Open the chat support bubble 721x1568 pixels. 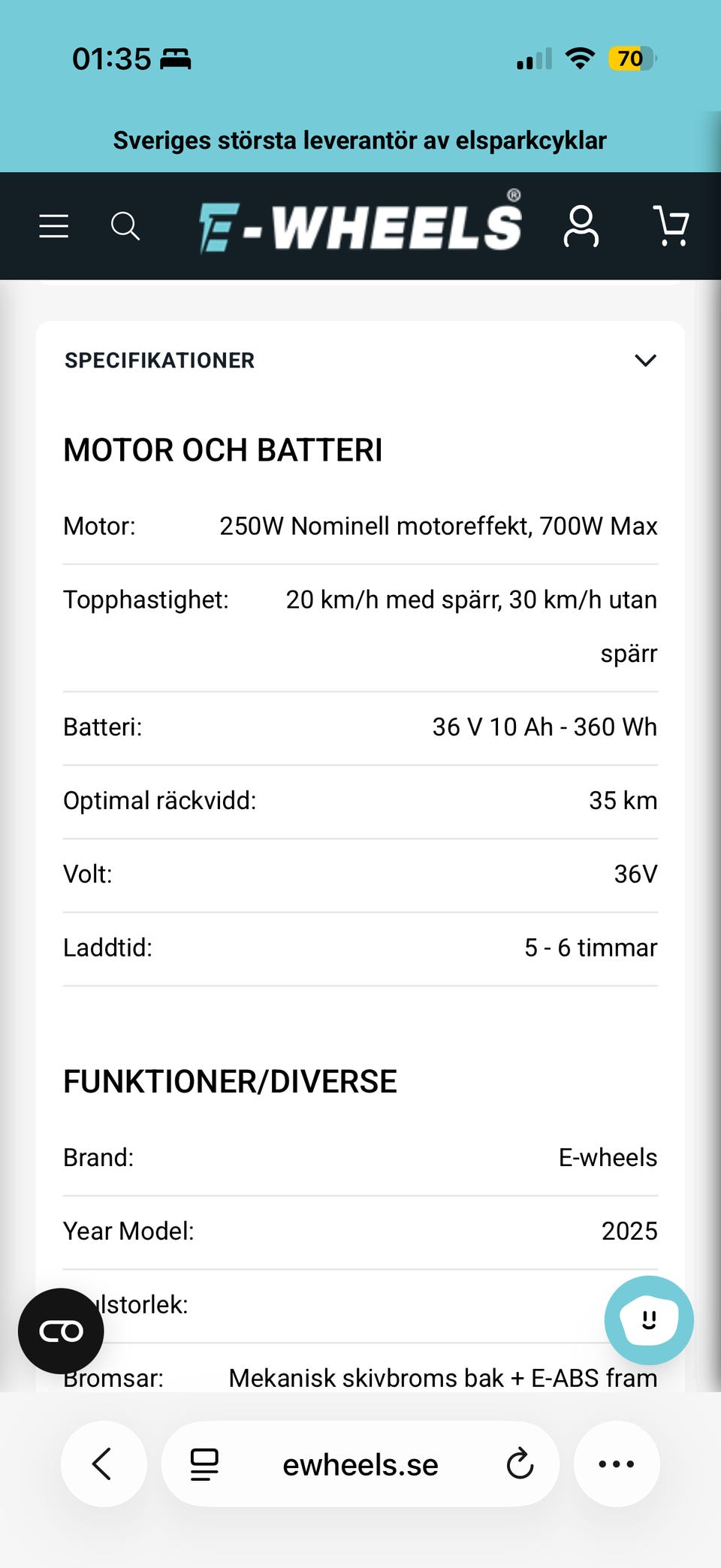[649, 1320]
